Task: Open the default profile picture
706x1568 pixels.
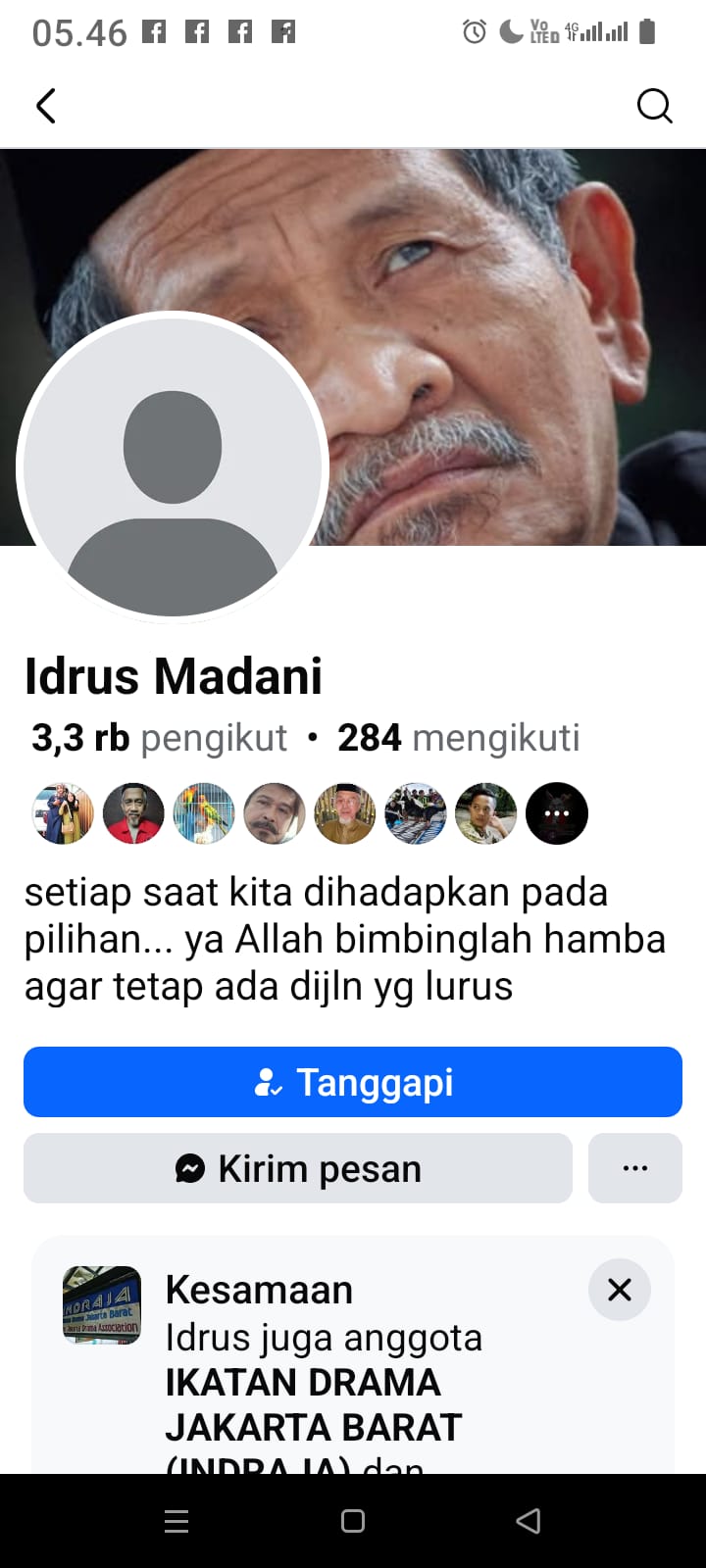Action: tap(173, 466)
